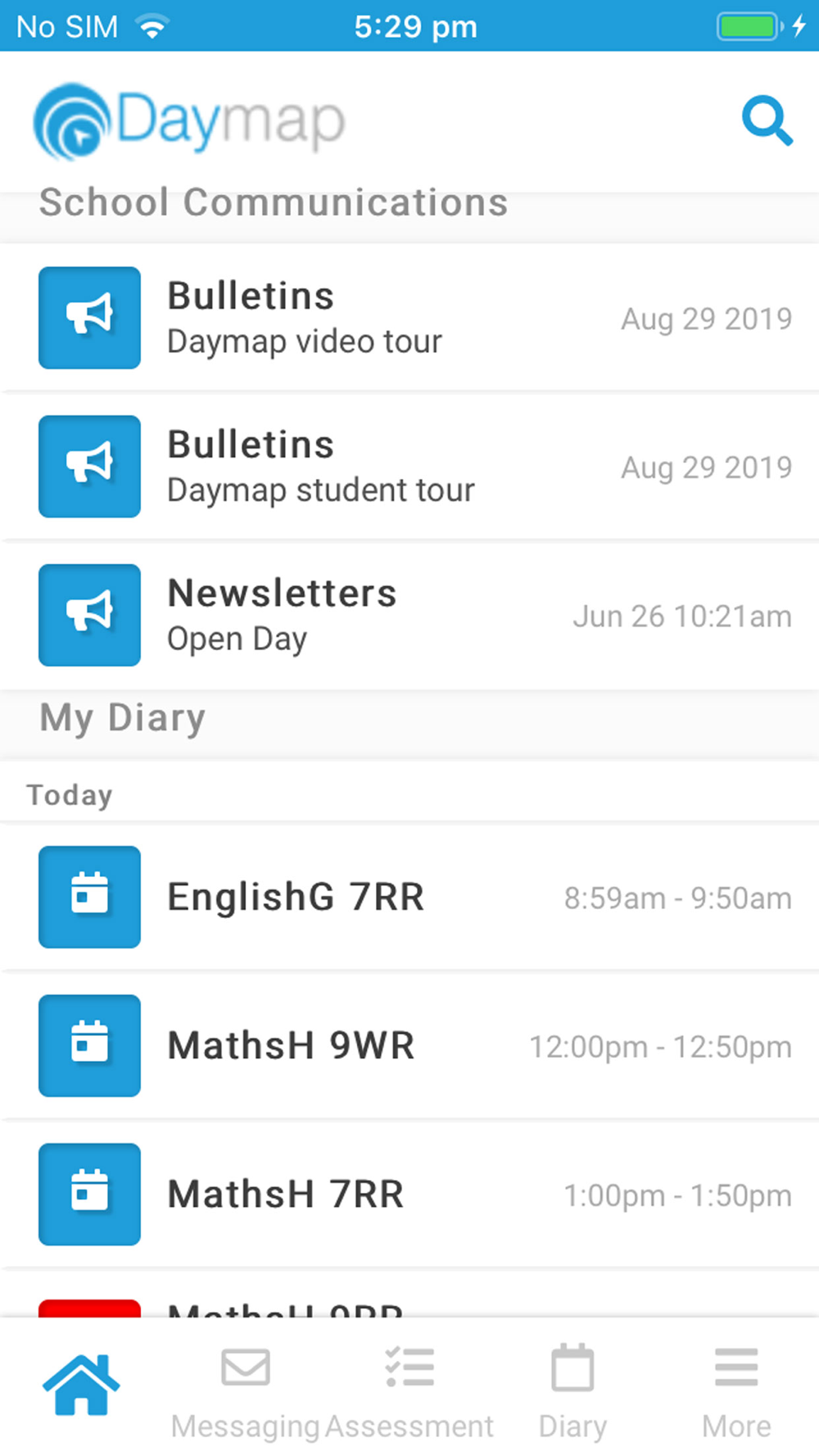View the EnglishG 7RR class entry
819x1456 pixels.
coord(409,897)
